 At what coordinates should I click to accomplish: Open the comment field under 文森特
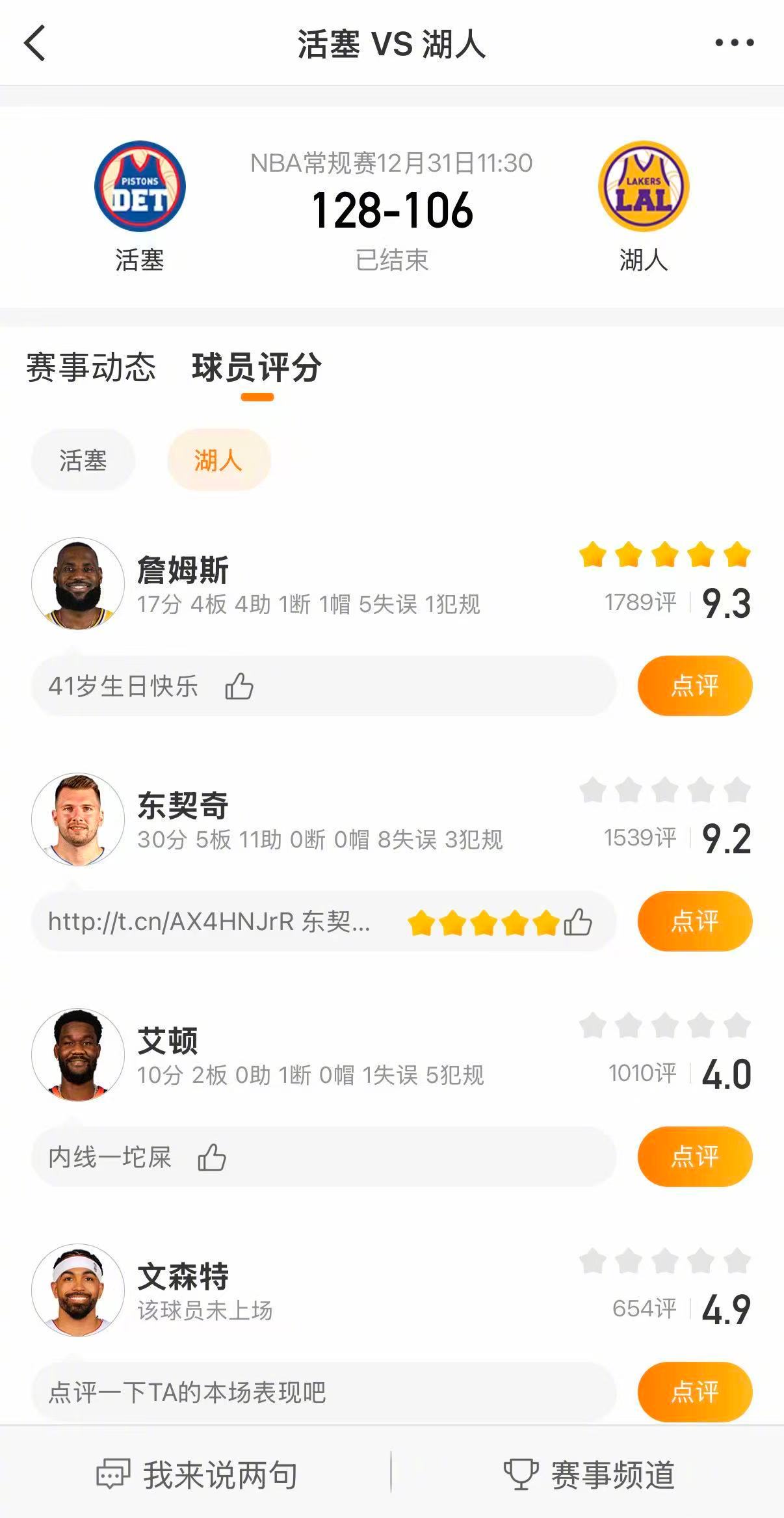(x=323, y=1392)
